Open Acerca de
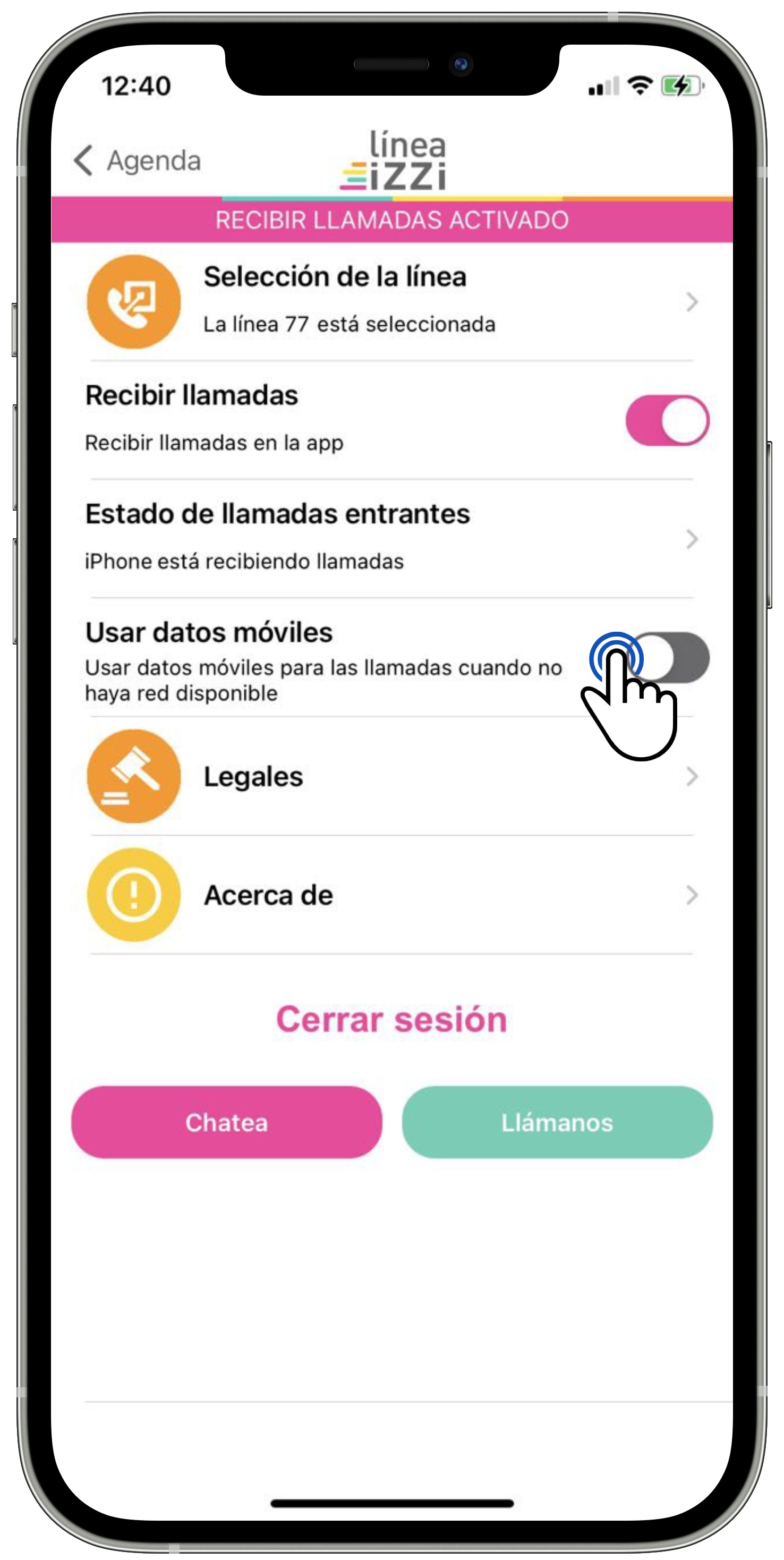This screenshot has width=784, height=1560. (391, 895)
